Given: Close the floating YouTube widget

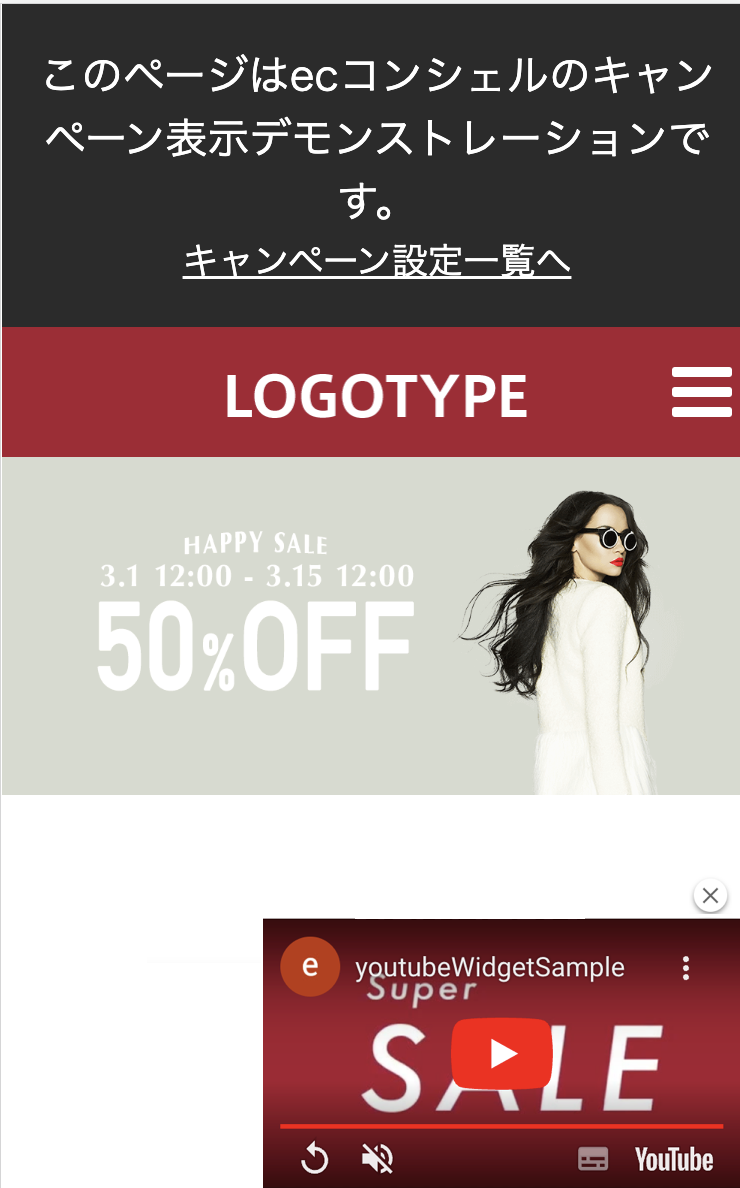Looking at the screenshot, I should pos(710,896).
